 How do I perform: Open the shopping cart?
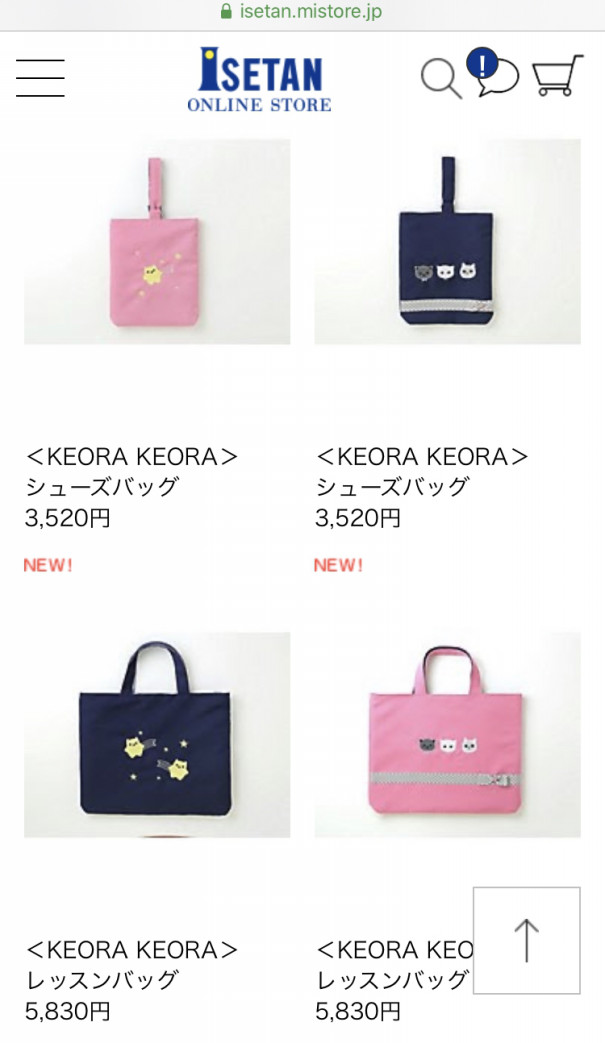557,76
